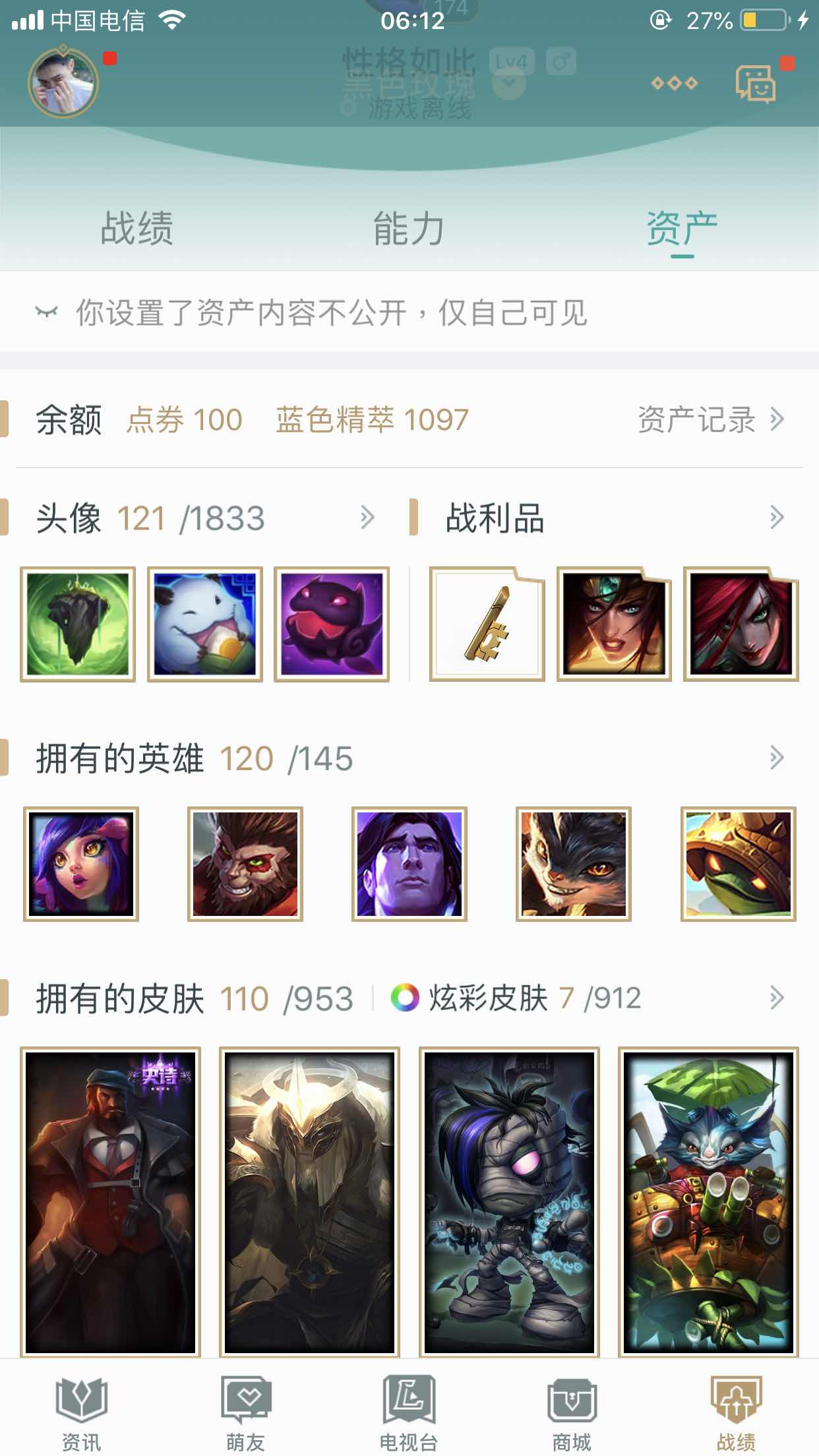
Task: Open the three-diamond more options menu
Action: (x=674, y=83)
